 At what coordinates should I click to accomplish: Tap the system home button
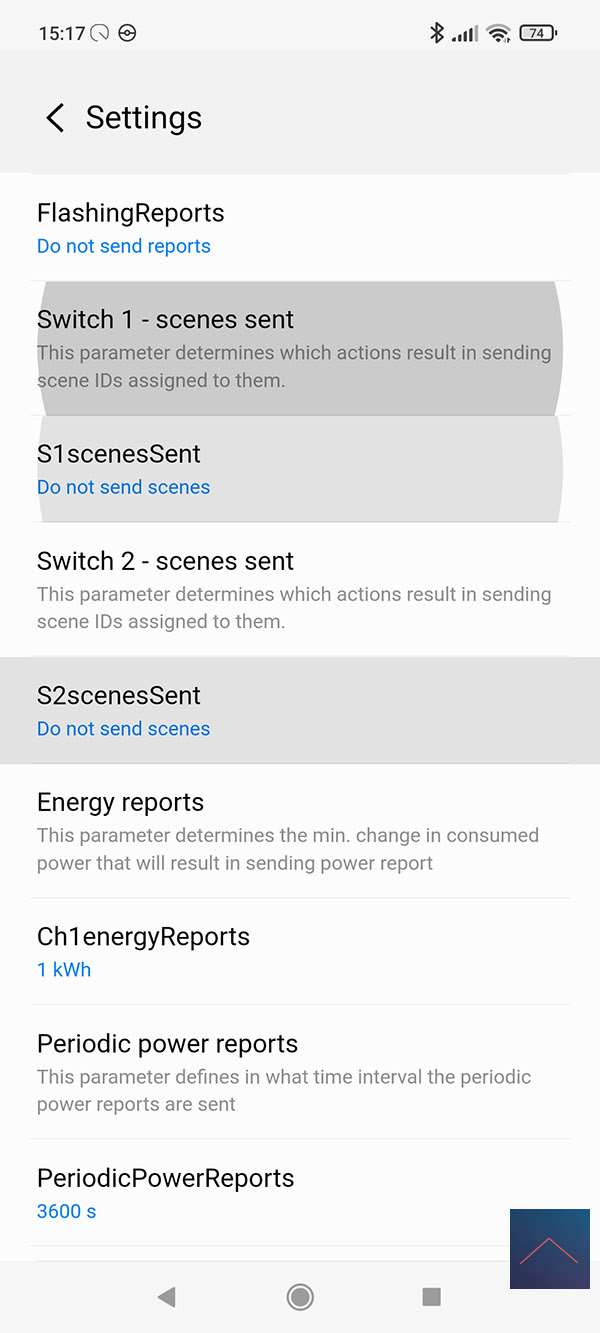click(x=299, y=1297)
